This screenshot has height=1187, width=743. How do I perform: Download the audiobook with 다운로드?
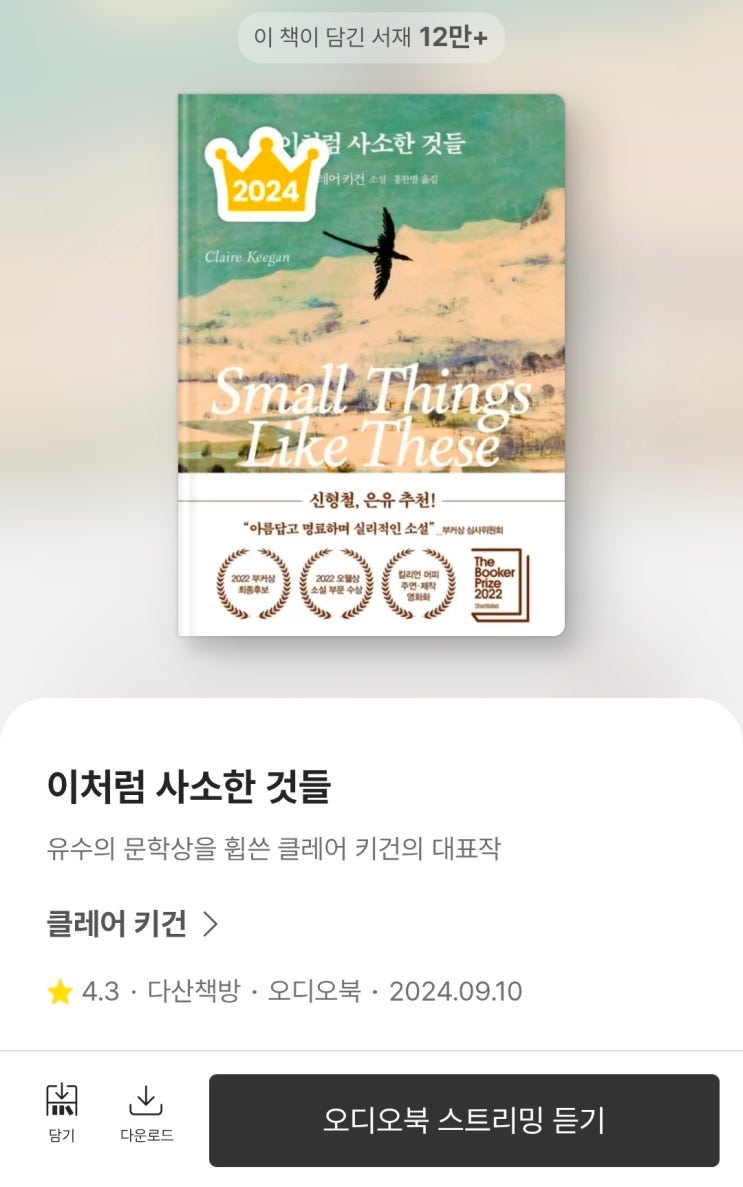pyautogui.click(x=146, y=1111)
